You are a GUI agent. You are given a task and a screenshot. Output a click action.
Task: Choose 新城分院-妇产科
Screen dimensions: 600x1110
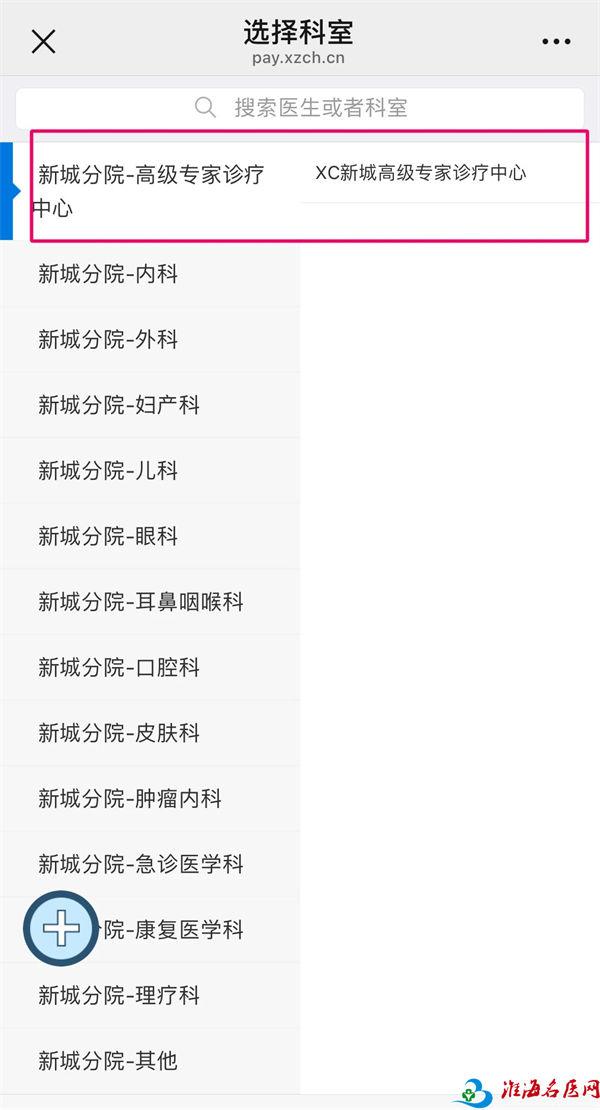[x=150, y=405]
